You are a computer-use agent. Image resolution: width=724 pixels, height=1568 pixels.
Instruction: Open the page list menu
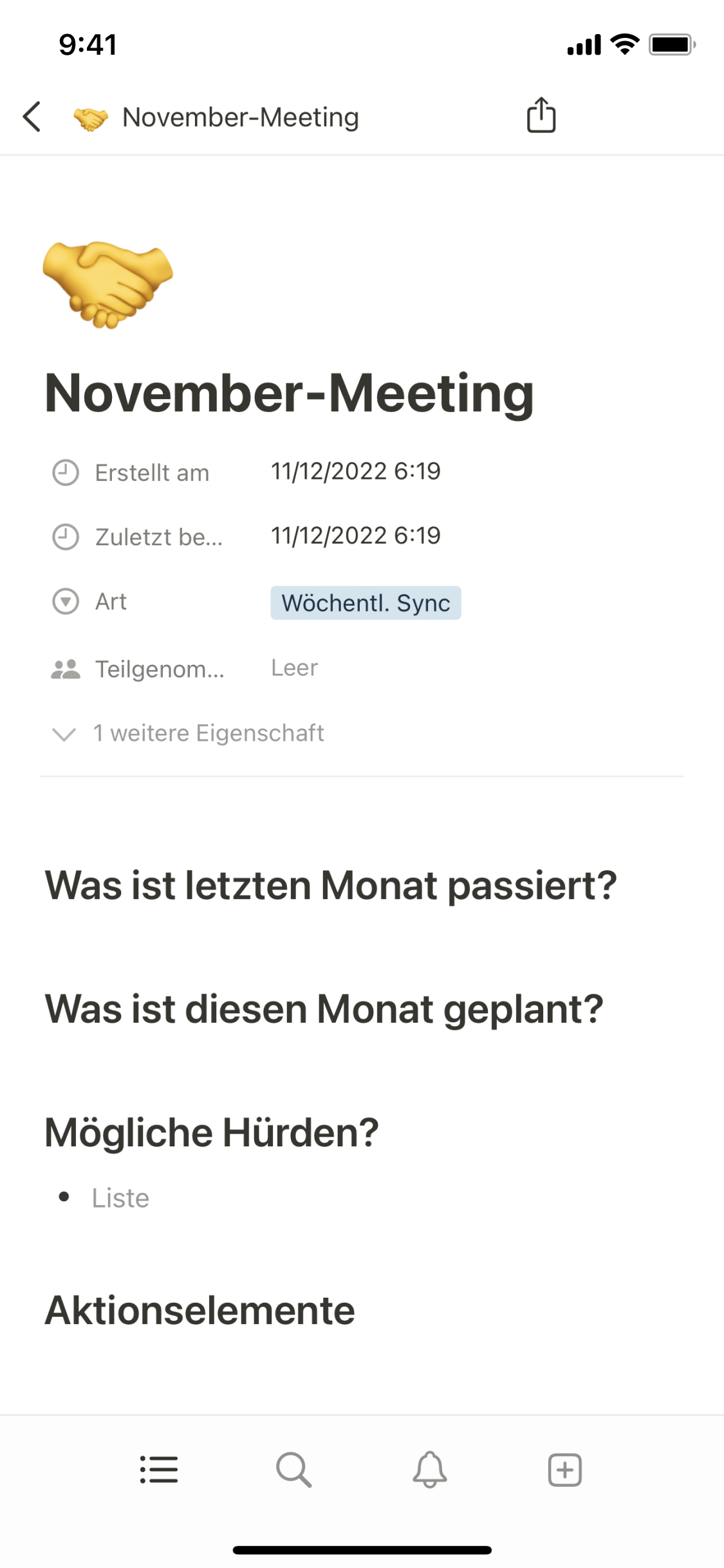159,1470
